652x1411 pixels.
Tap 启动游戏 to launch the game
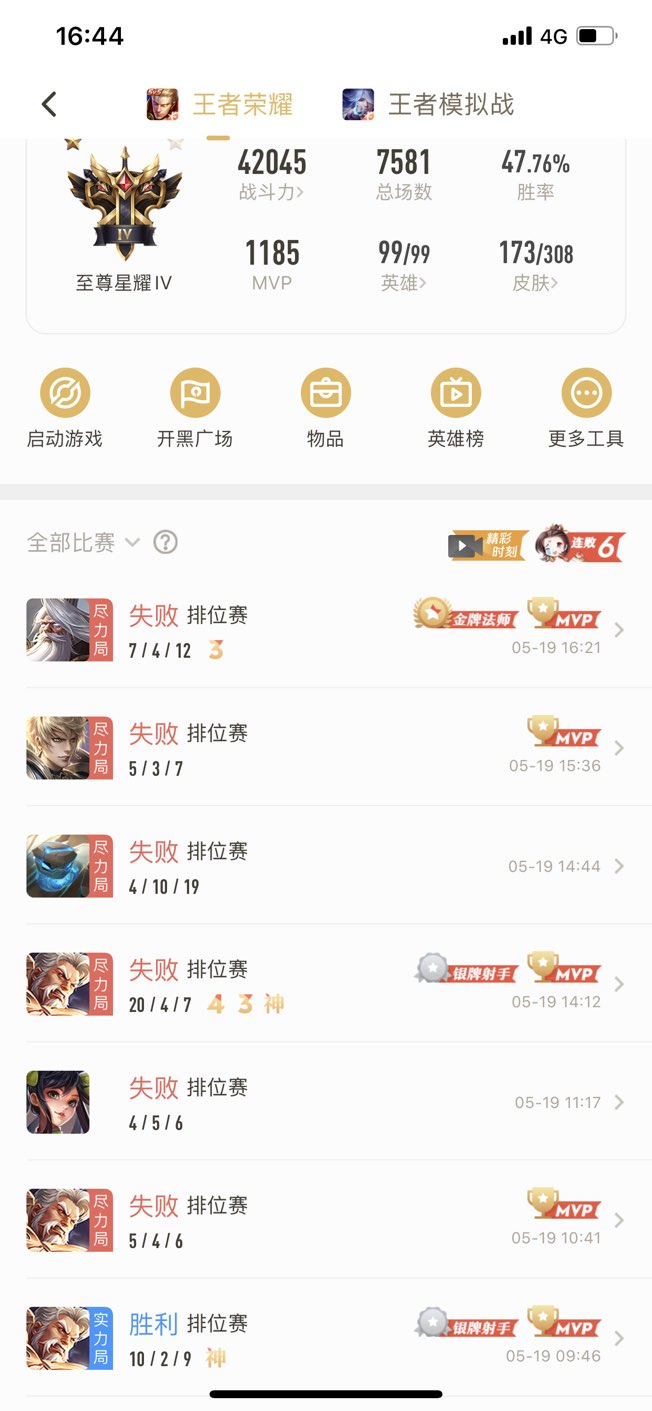(65, 408)
